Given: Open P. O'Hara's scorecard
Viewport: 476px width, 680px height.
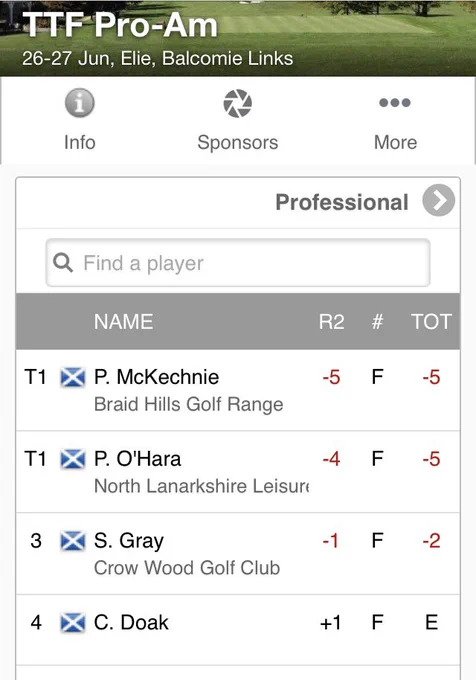Looking at the screenshot, I should point(238,472).
